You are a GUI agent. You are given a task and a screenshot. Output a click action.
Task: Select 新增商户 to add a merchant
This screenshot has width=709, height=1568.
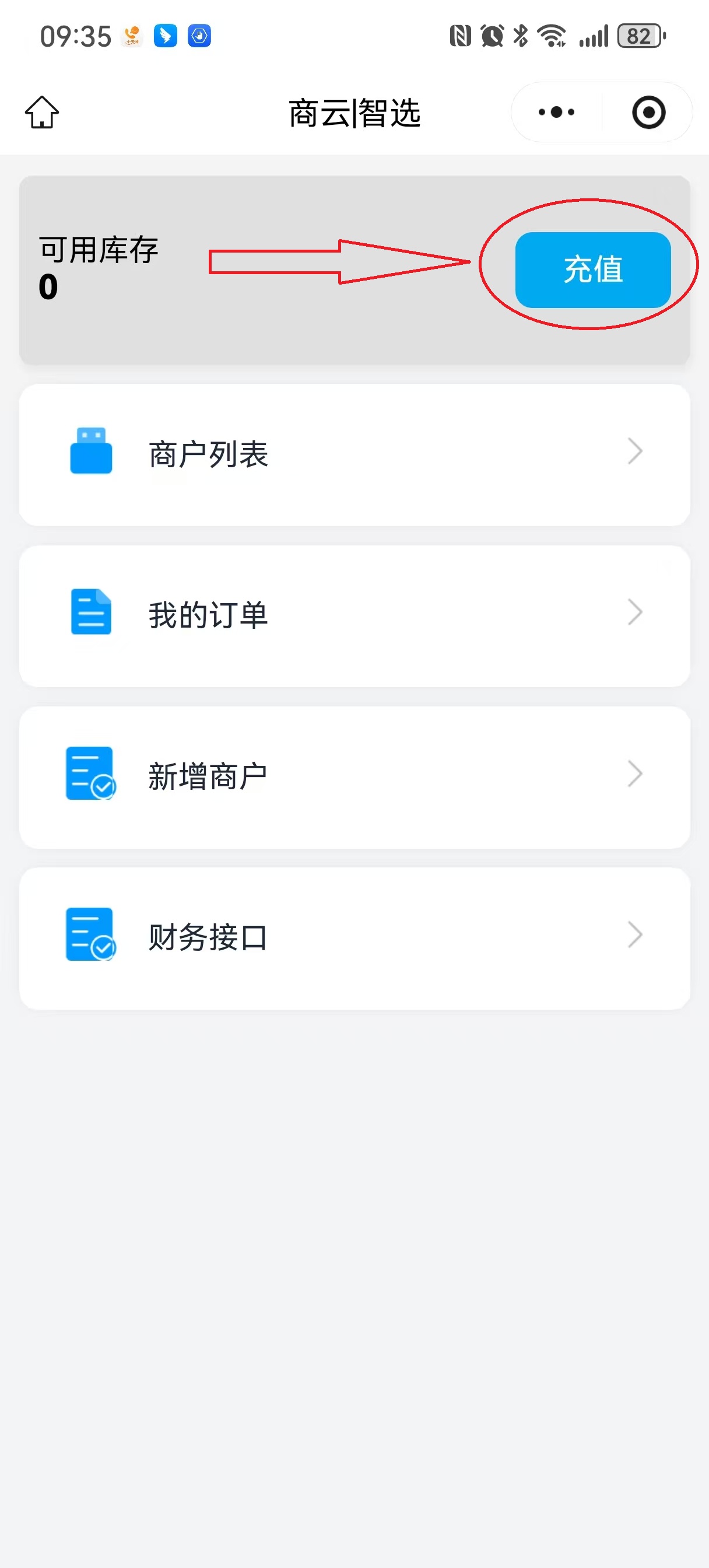coord(354,776)
